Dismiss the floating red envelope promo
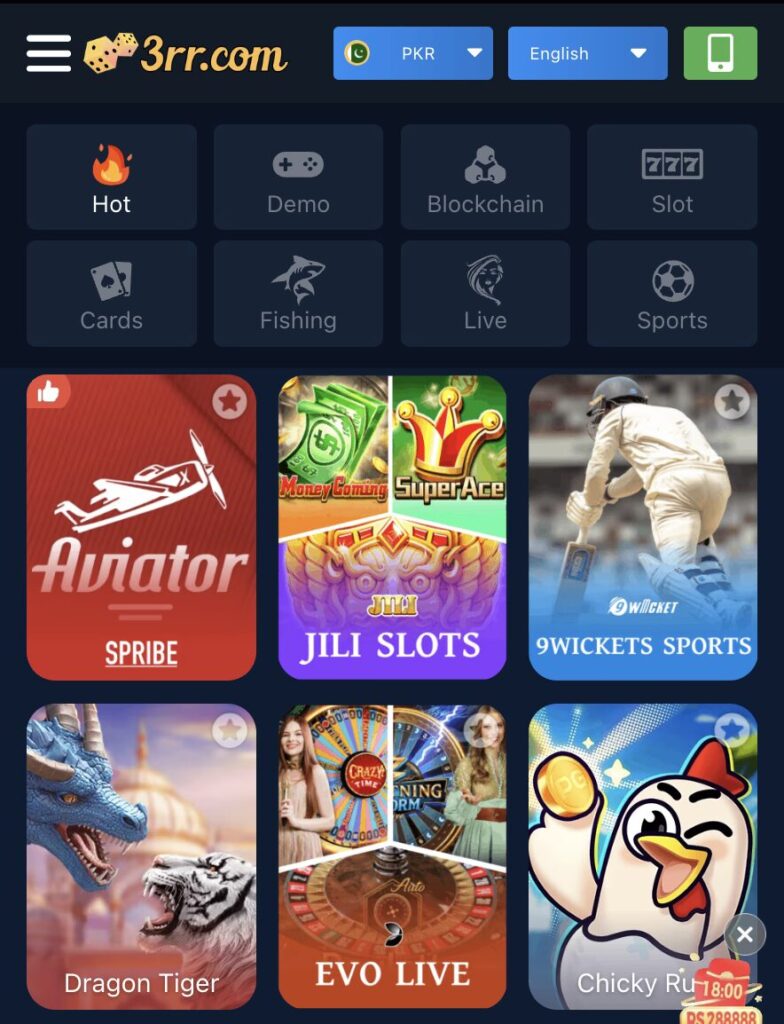 tap(744, 935)
